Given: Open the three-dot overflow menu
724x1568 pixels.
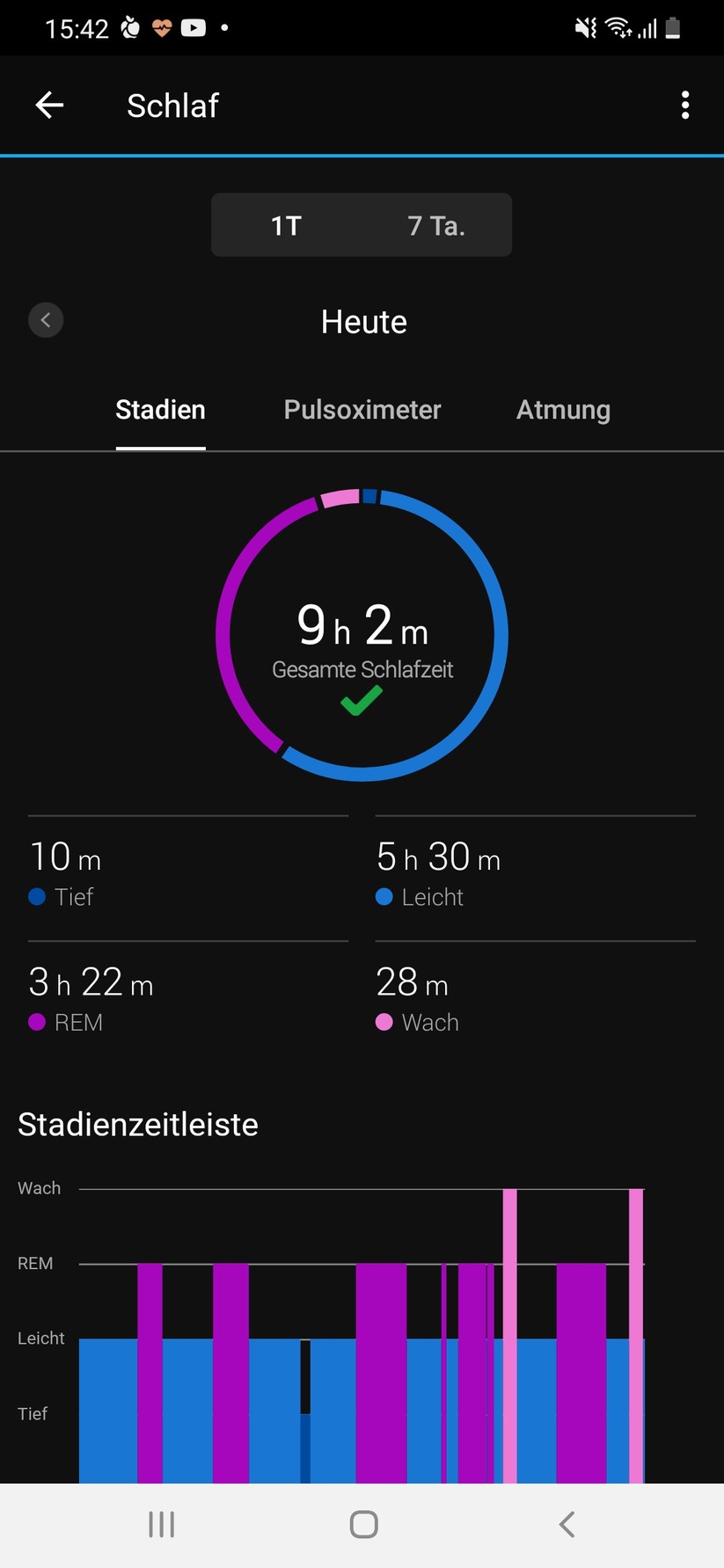Looking at the screenshot, I should click(685, 105).
